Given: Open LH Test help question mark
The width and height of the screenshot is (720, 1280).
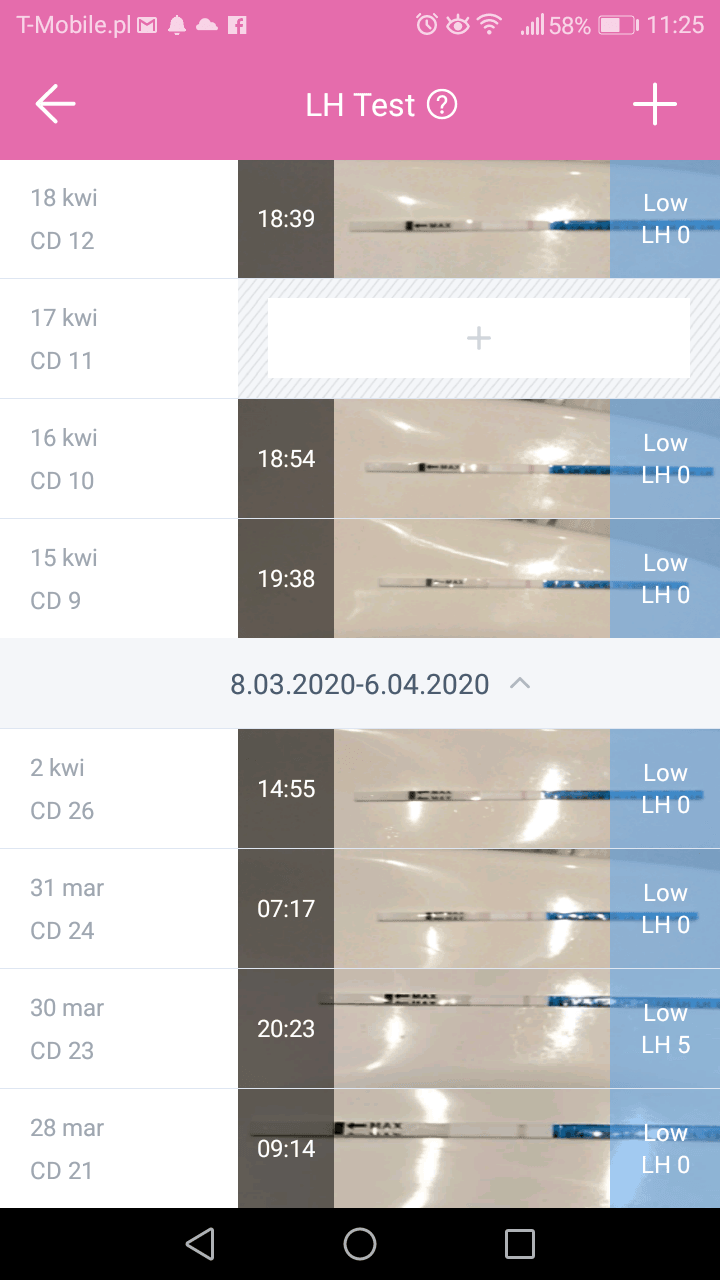Looking at the screenshot, I should pyautogui.click(x=442, y=105).
